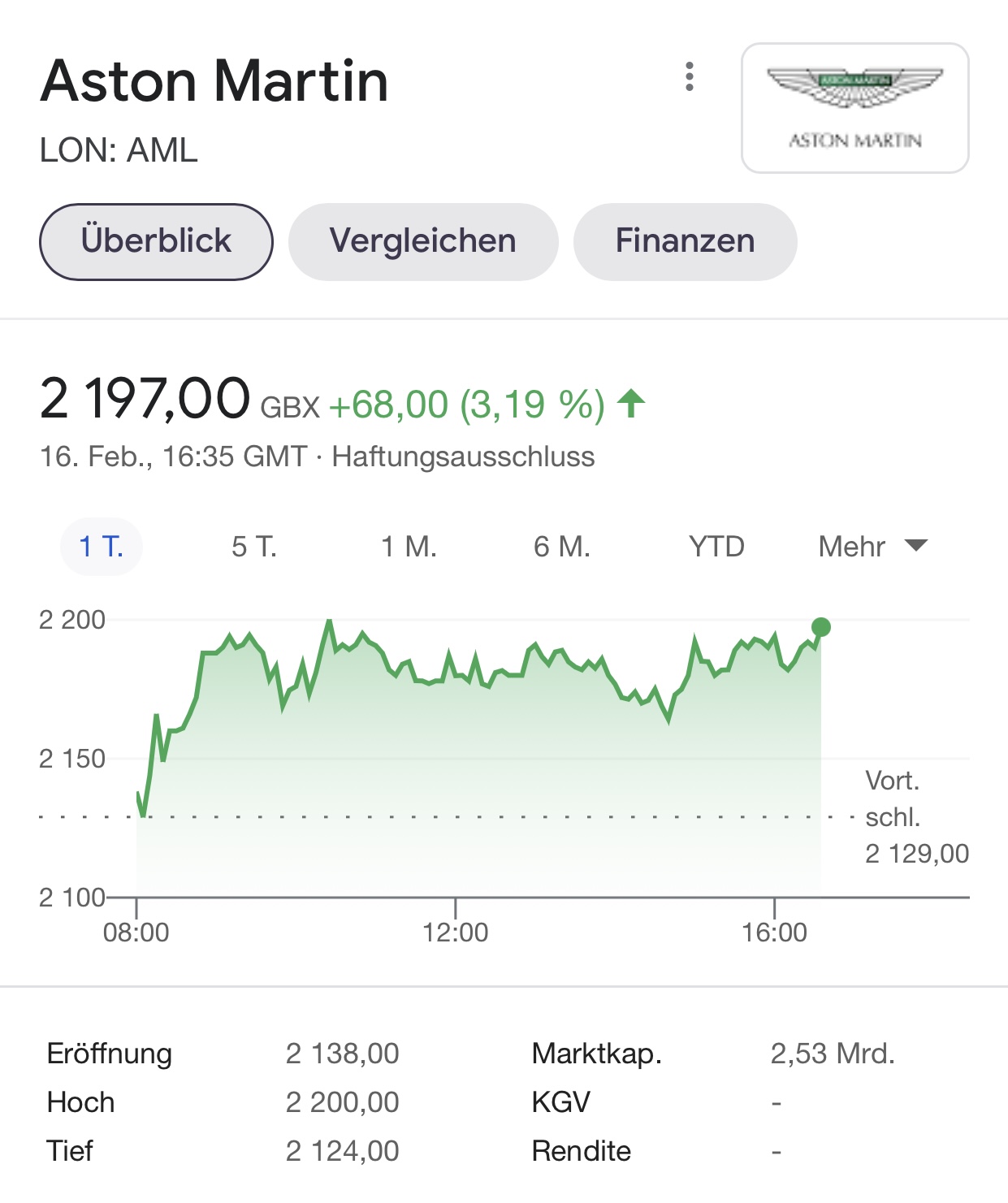Image resolution: width=1008 pixels, height=1203 pixels.
Task: Show the 1 M. chart range
Action: [x=409, y=547]
